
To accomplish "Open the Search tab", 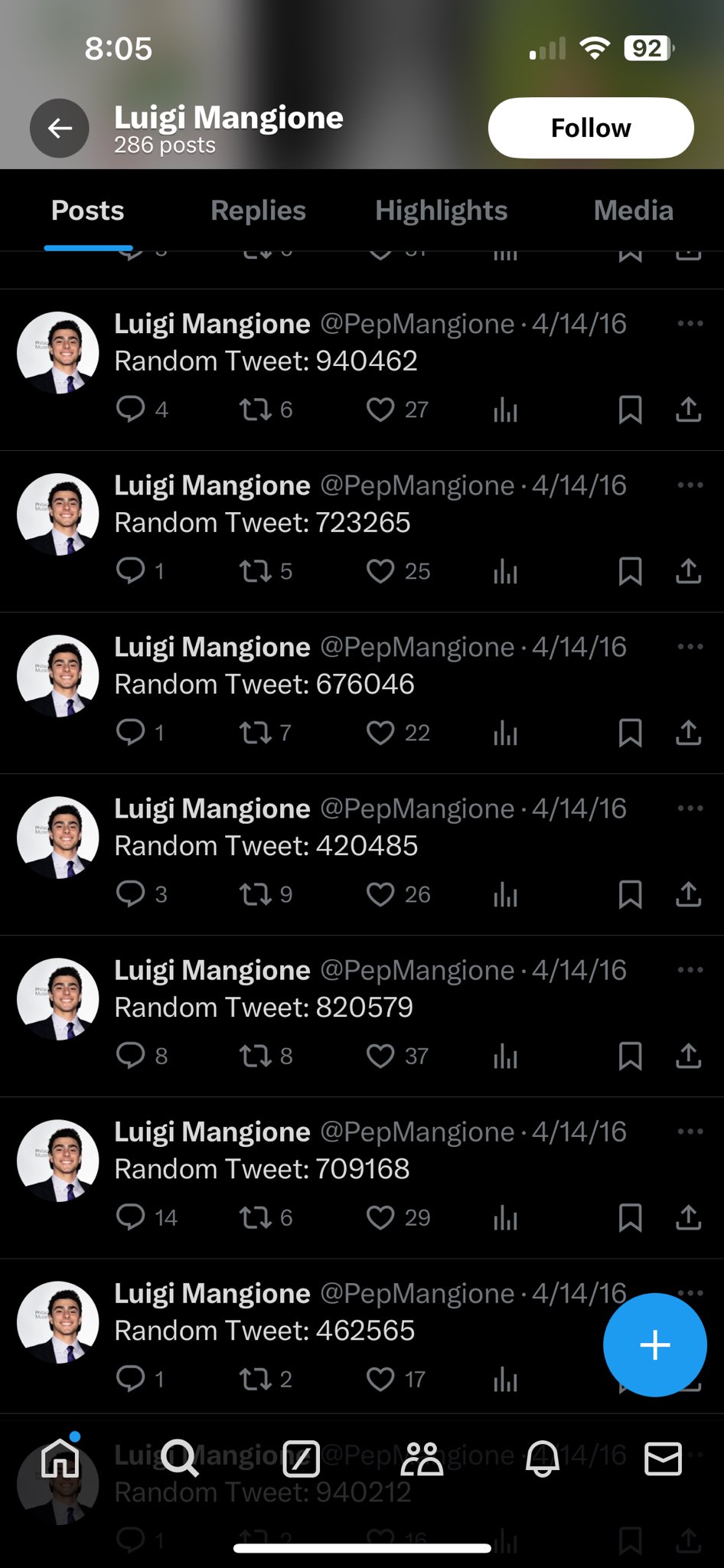I will pyautogui.click(x=180, y=1459).
